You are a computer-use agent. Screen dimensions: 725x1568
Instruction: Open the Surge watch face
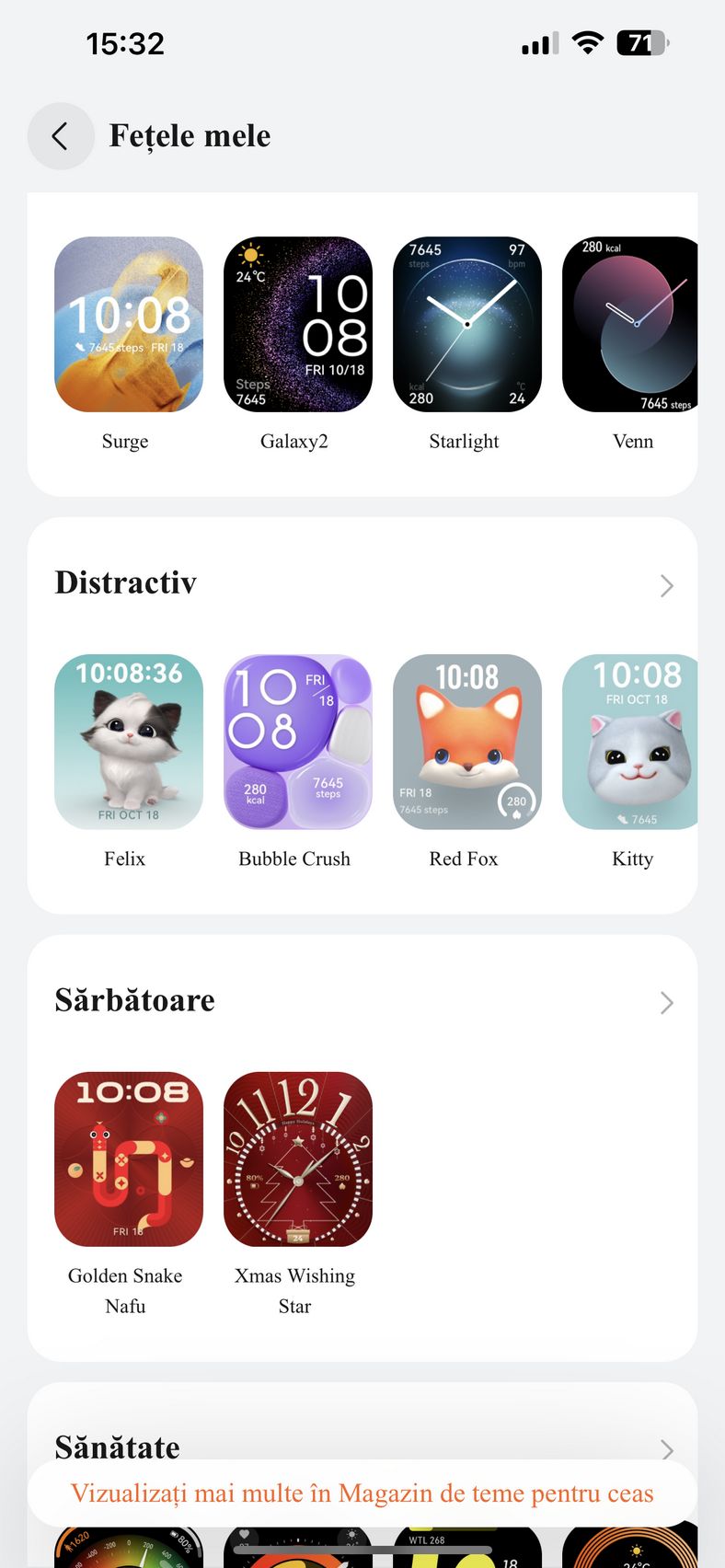129,324
